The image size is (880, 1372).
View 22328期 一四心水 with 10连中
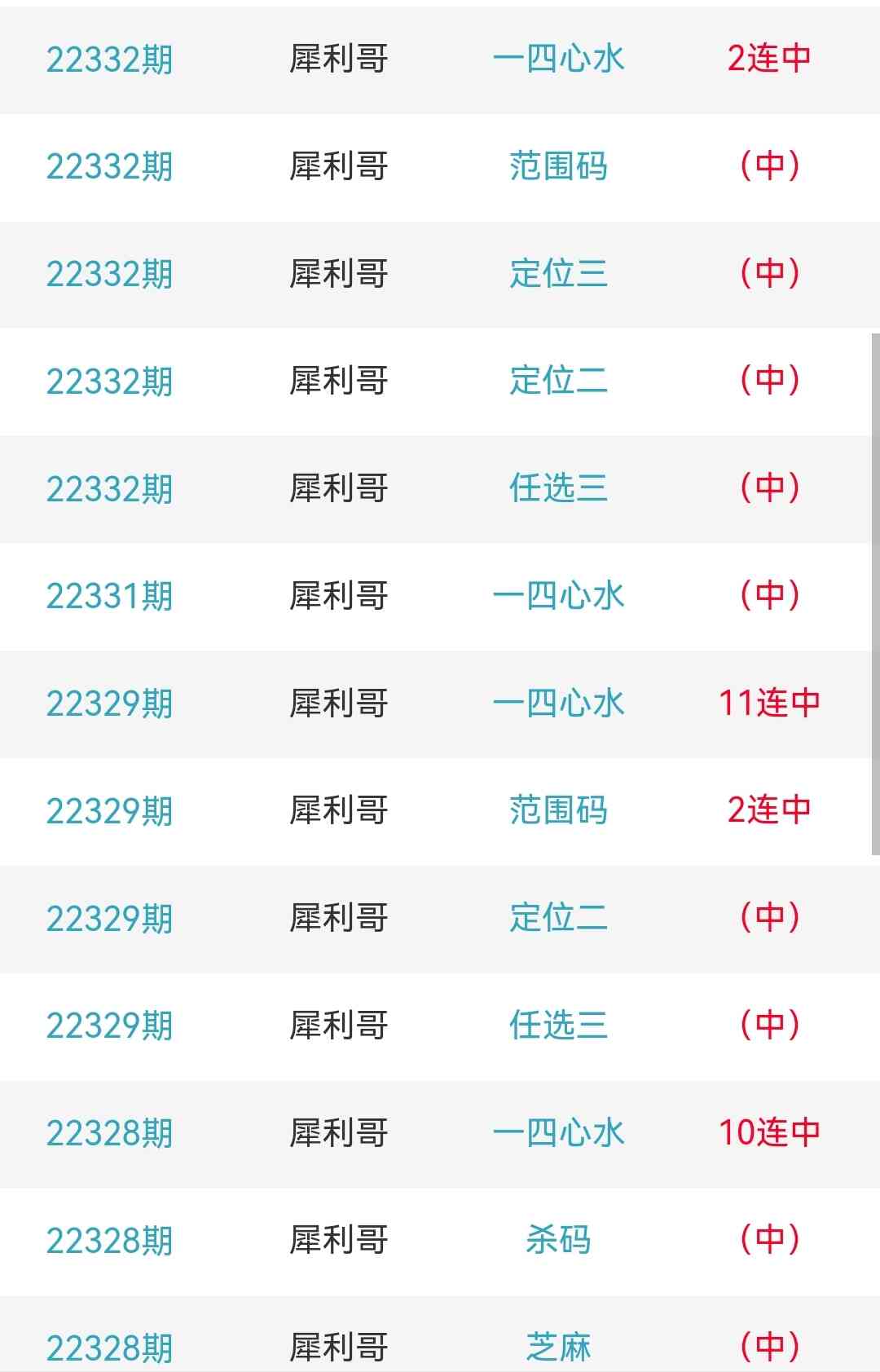pyautogui.click(x=558, y=1133)
